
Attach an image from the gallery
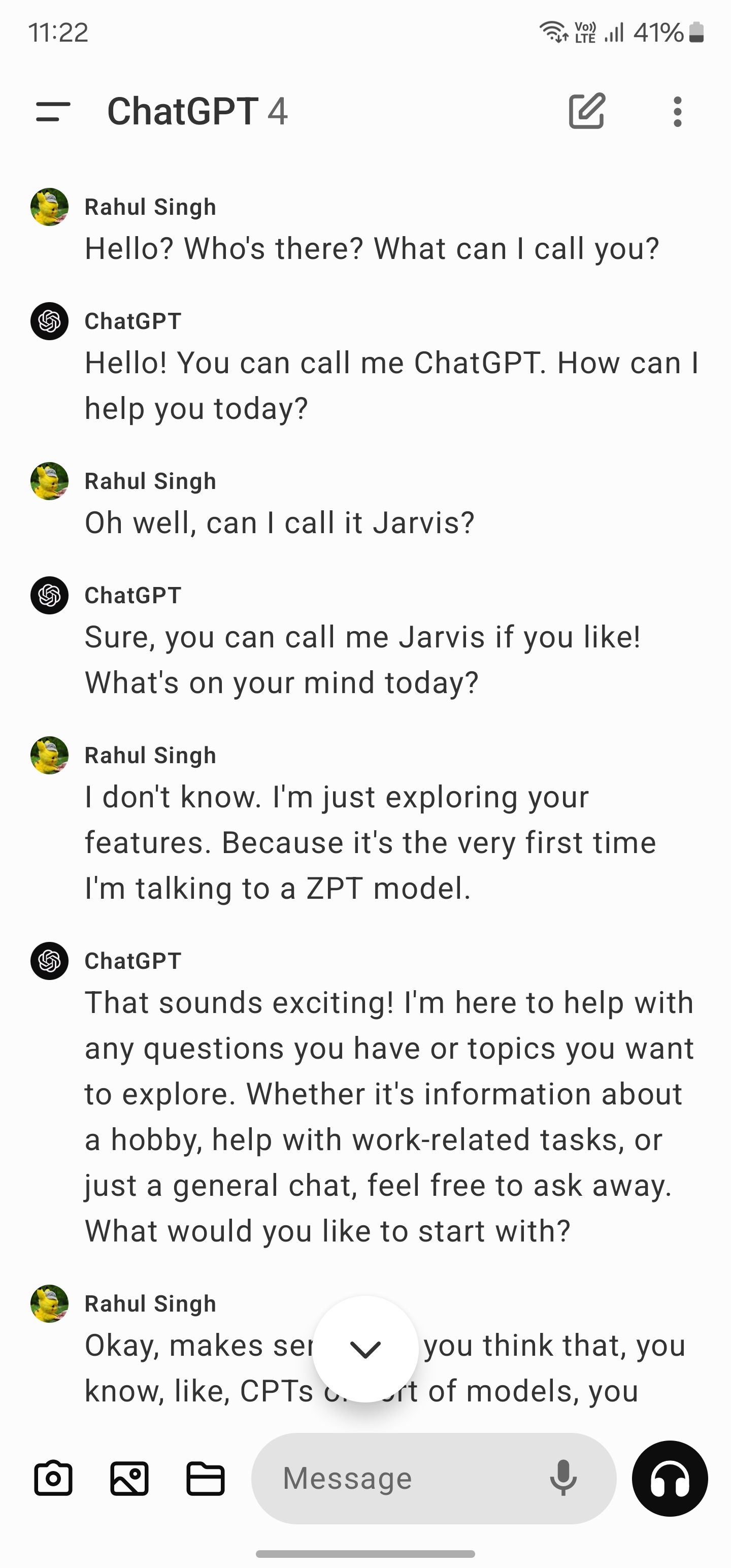(x=129, y=1479)
